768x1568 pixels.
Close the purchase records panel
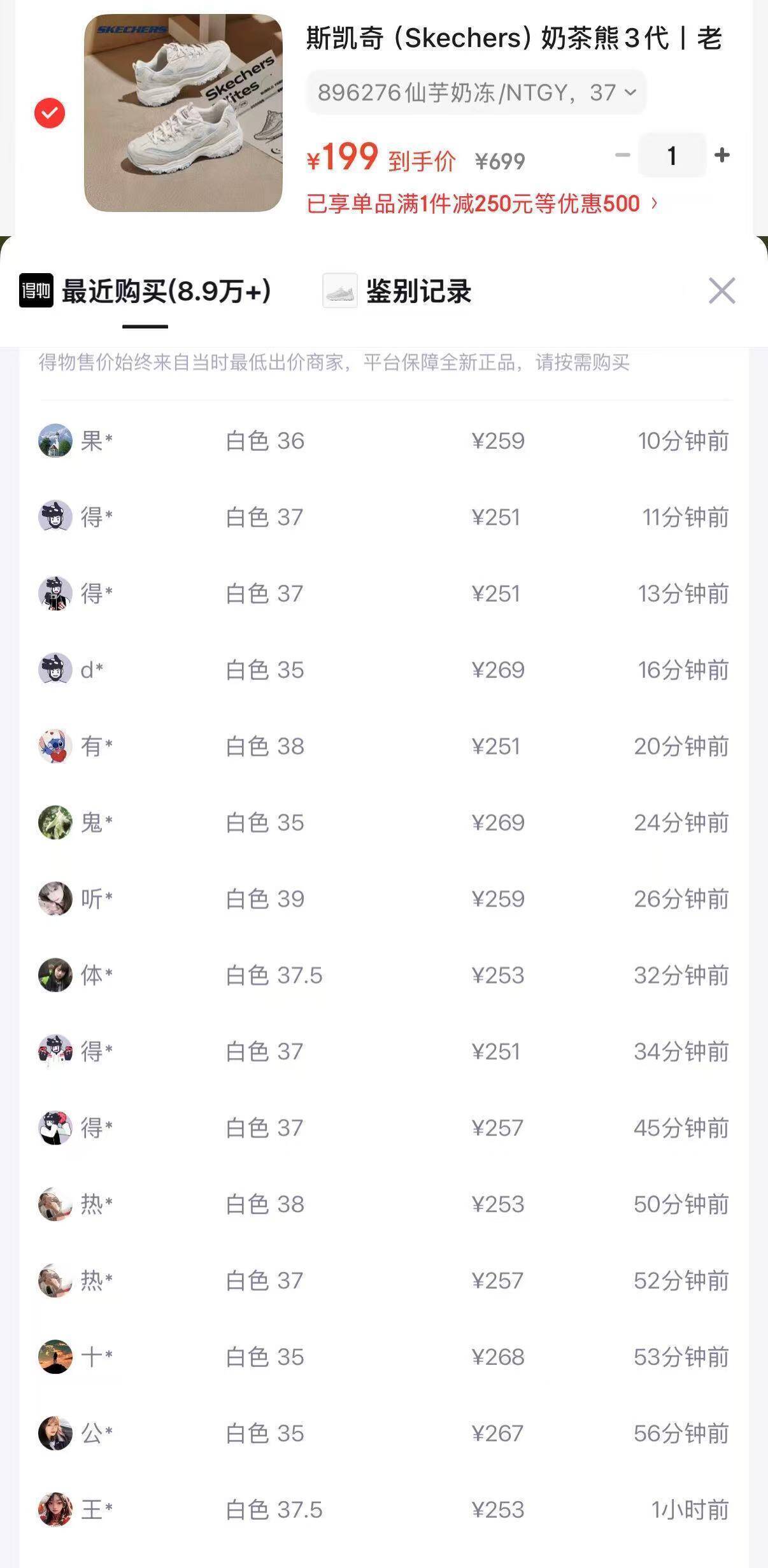(x=721, y=292)
